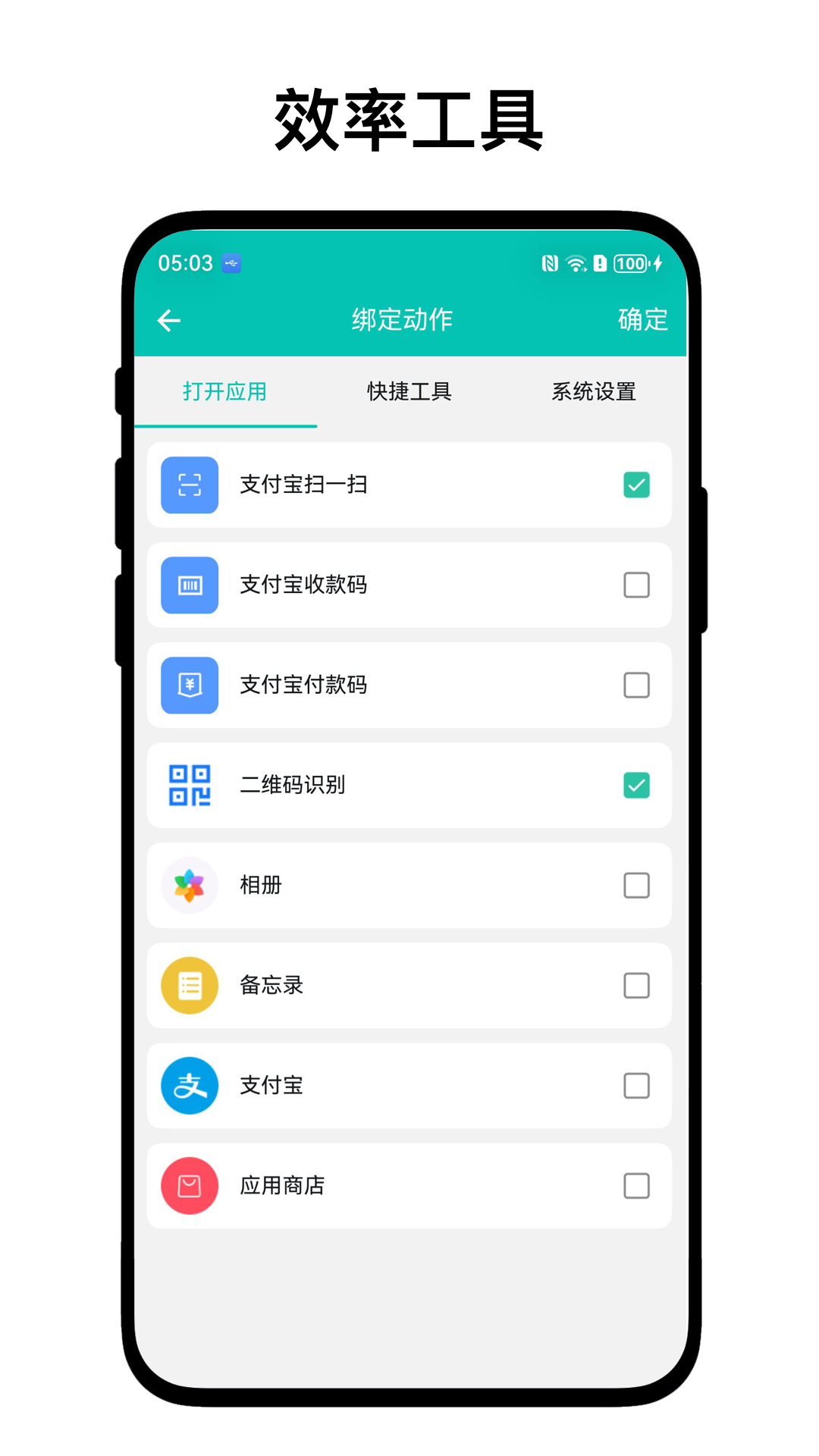Enable the 备忘录 checkbox

pyautogui.click(x=636, y=986)
